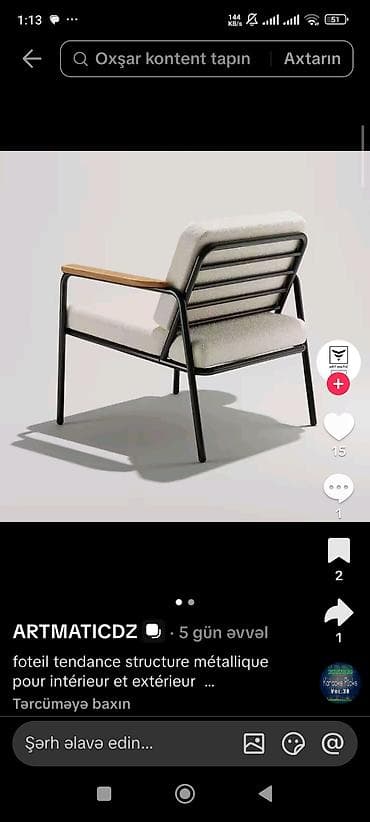
Task: Open the emoji picker for comments
Action: click(293, 743)
